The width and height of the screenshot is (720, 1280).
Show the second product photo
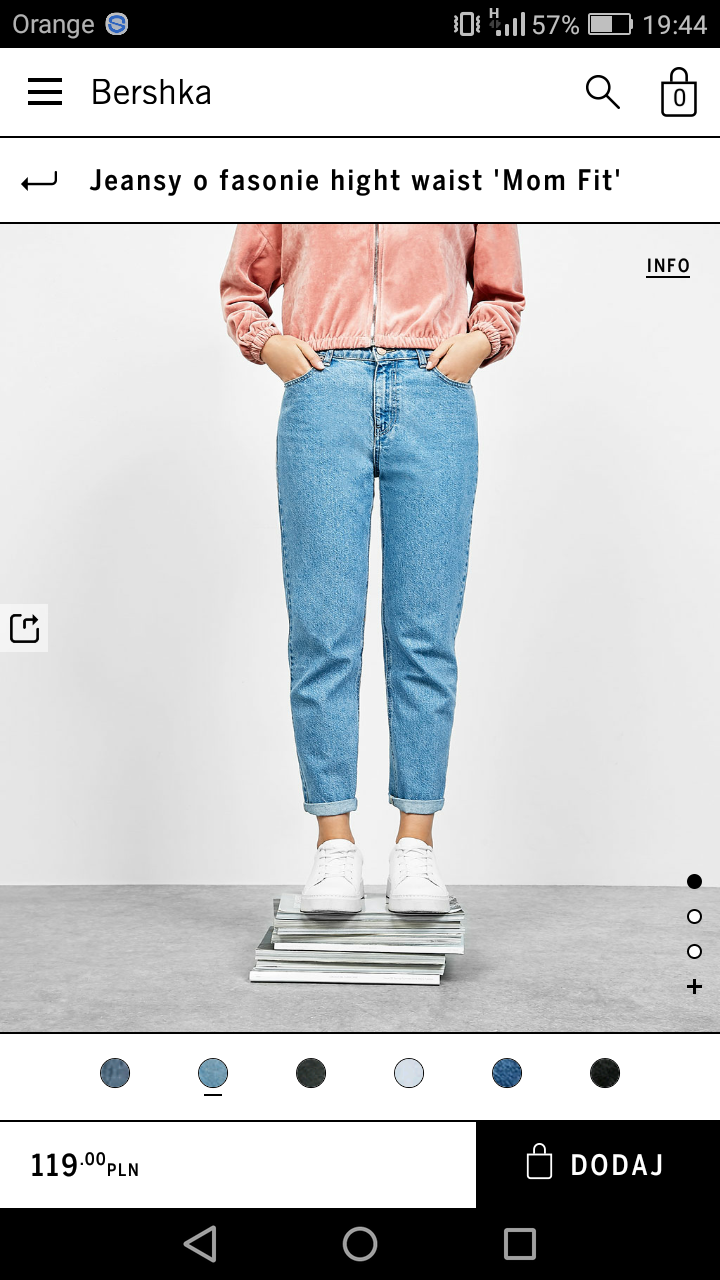(694, 916)
